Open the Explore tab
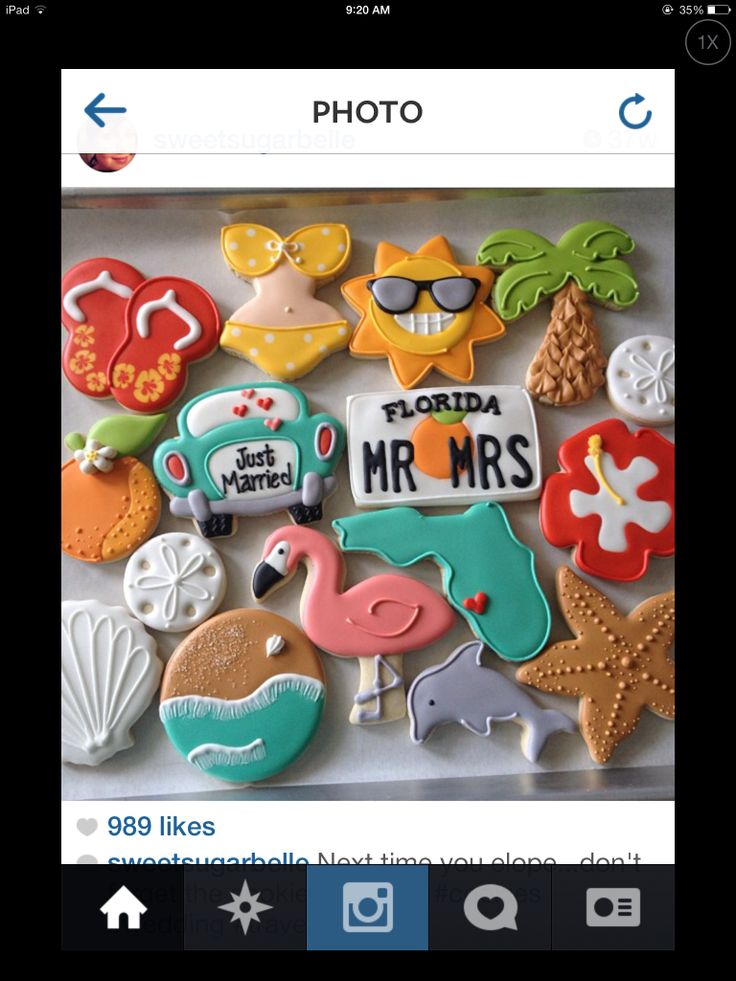Viewport: 736px width, 981px height. pos(245,907)
